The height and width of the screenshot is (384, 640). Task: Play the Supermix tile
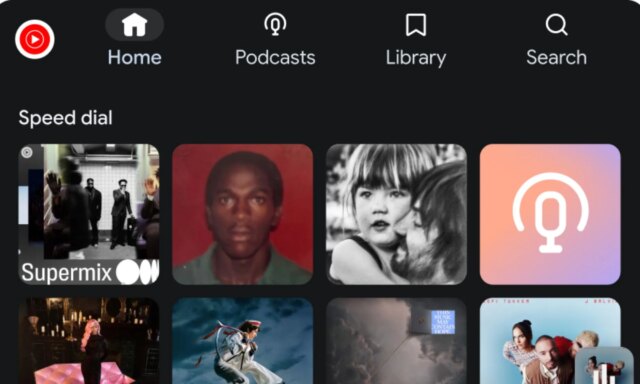pos(89,214)
